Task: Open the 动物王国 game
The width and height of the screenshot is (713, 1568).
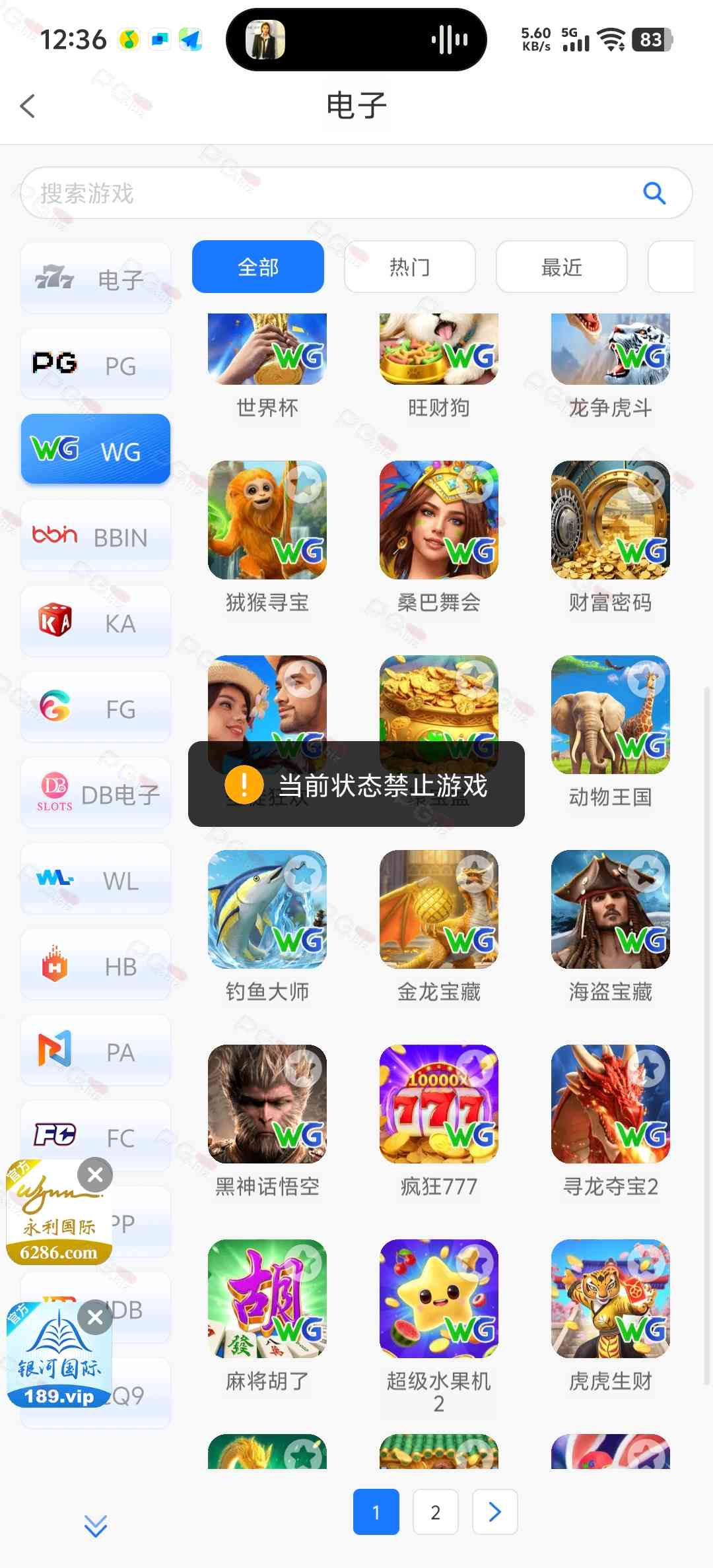Action: tap(610, 715)
